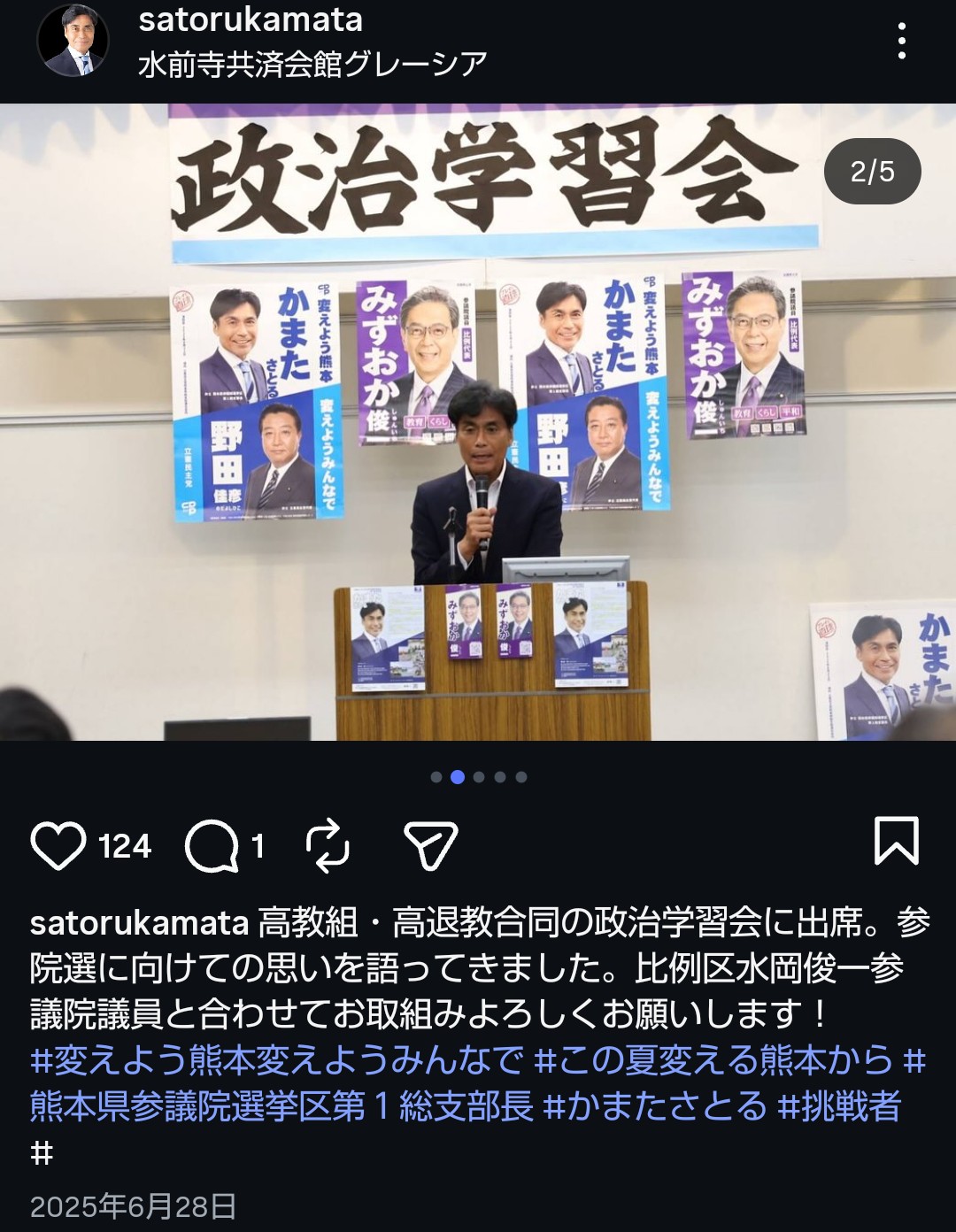Open hashtag #変えよう熊本変えようみんなで

click(x=278, y=1059)
